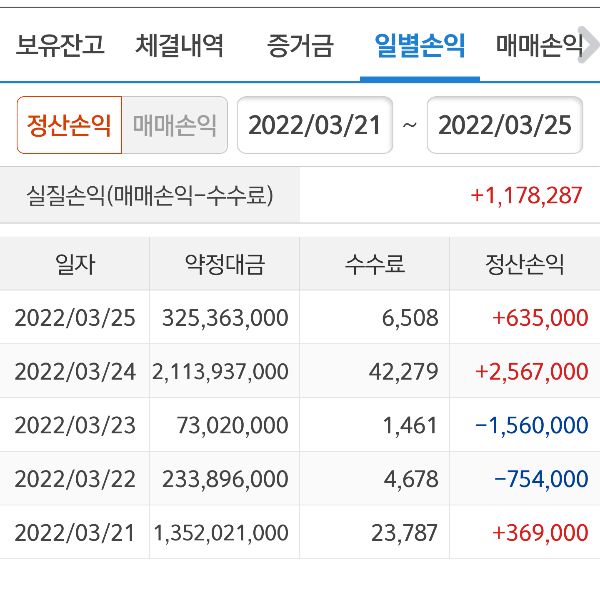Open the 체결내역 tab
600x600 pixels.
(x=180, y=45)
